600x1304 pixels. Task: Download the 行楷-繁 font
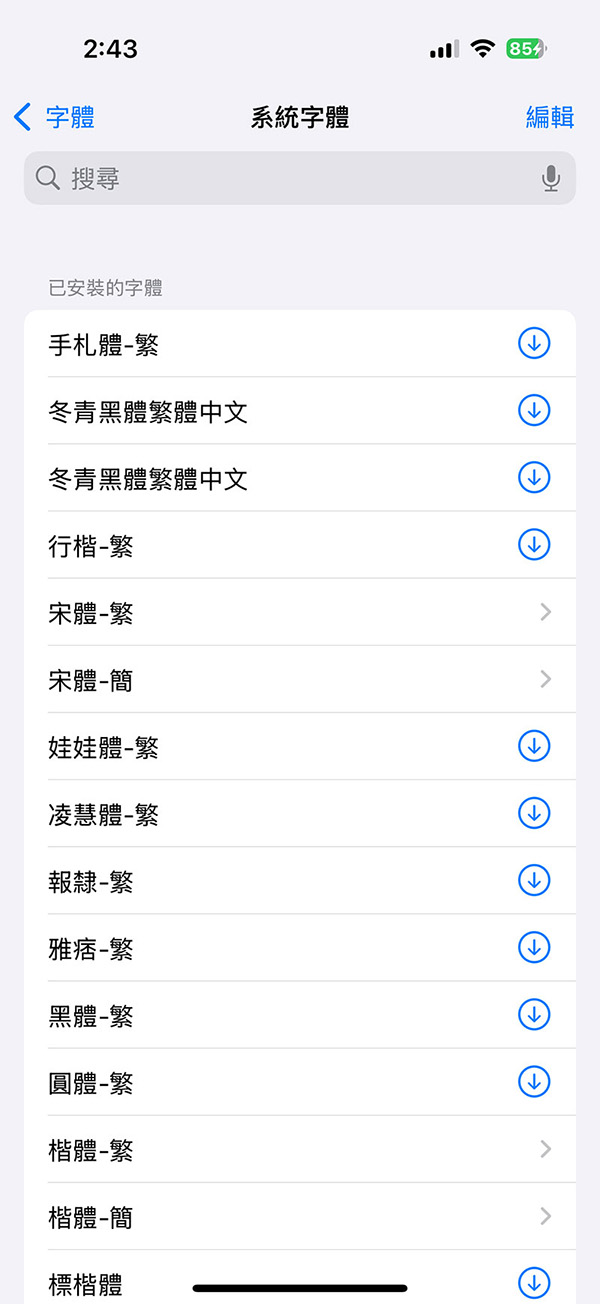pos(534,545)
